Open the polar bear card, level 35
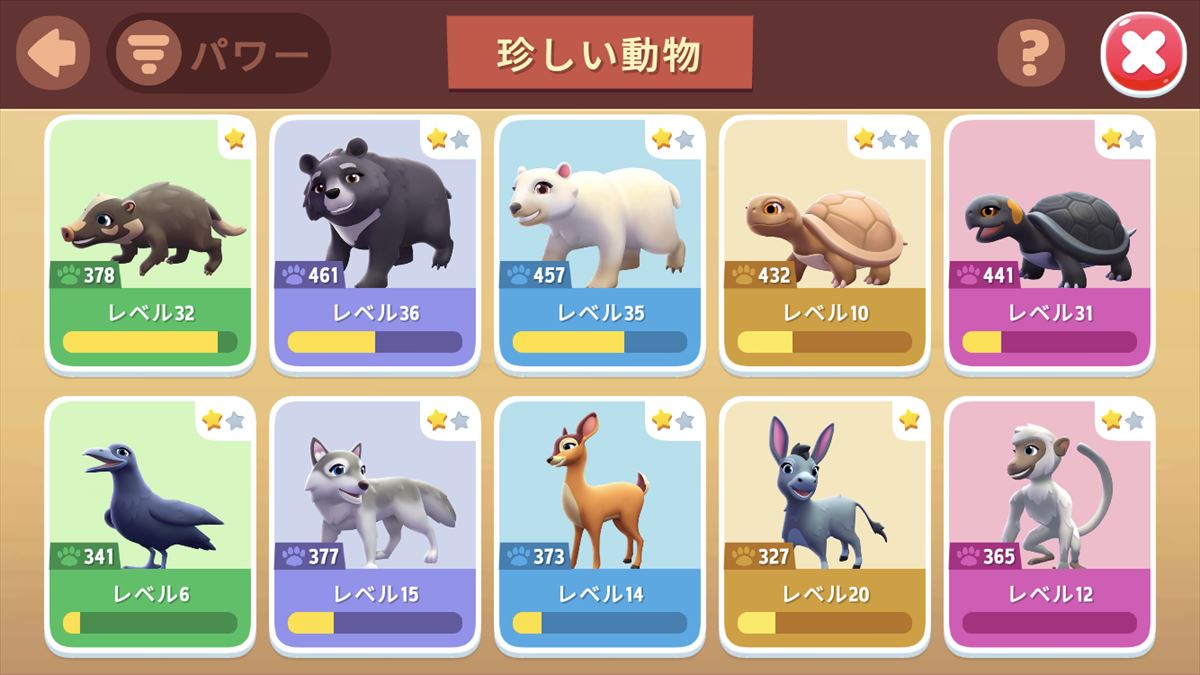The image size is (1200, 675). (x=600, y=242)
